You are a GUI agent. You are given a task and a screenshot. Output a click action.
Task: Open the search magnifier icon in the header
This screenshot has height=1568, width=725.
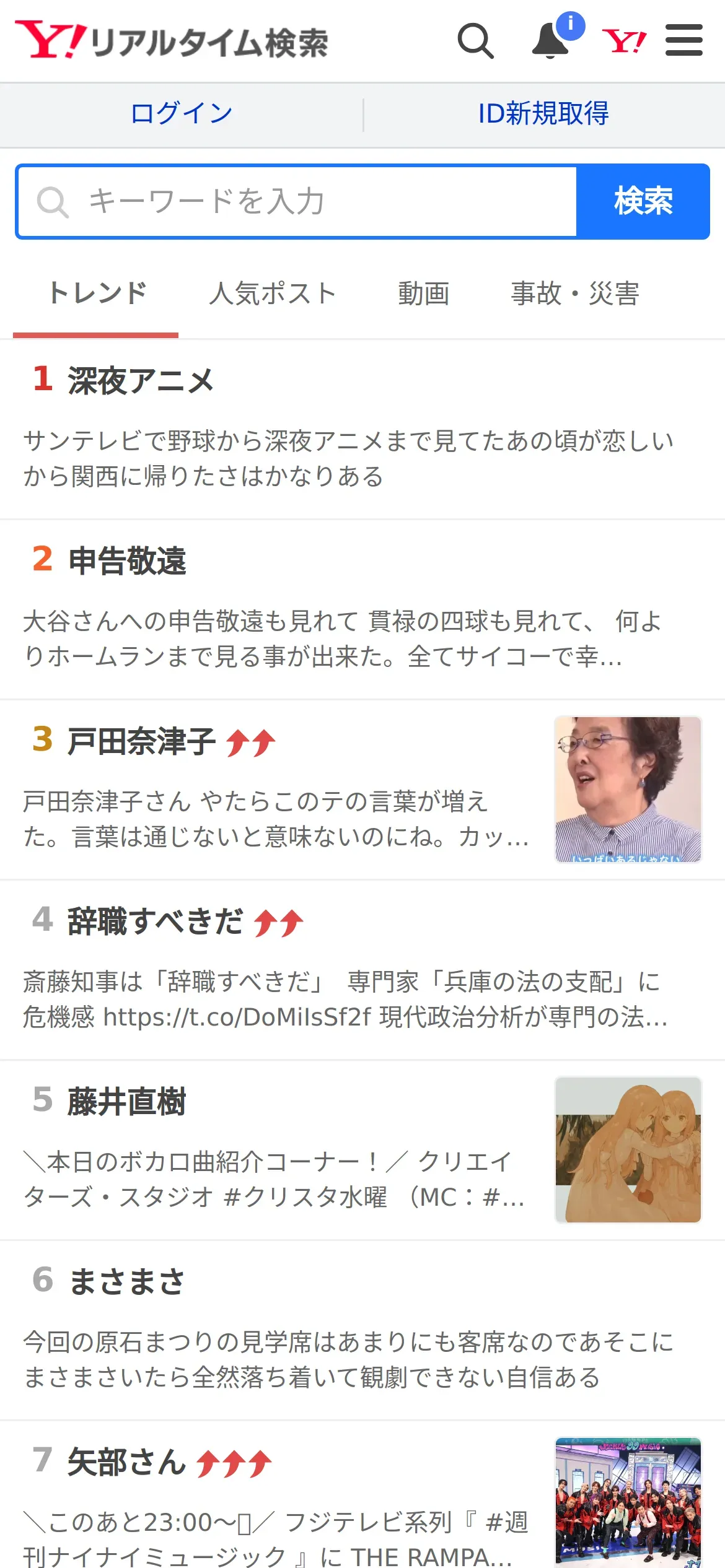(475, 41)
